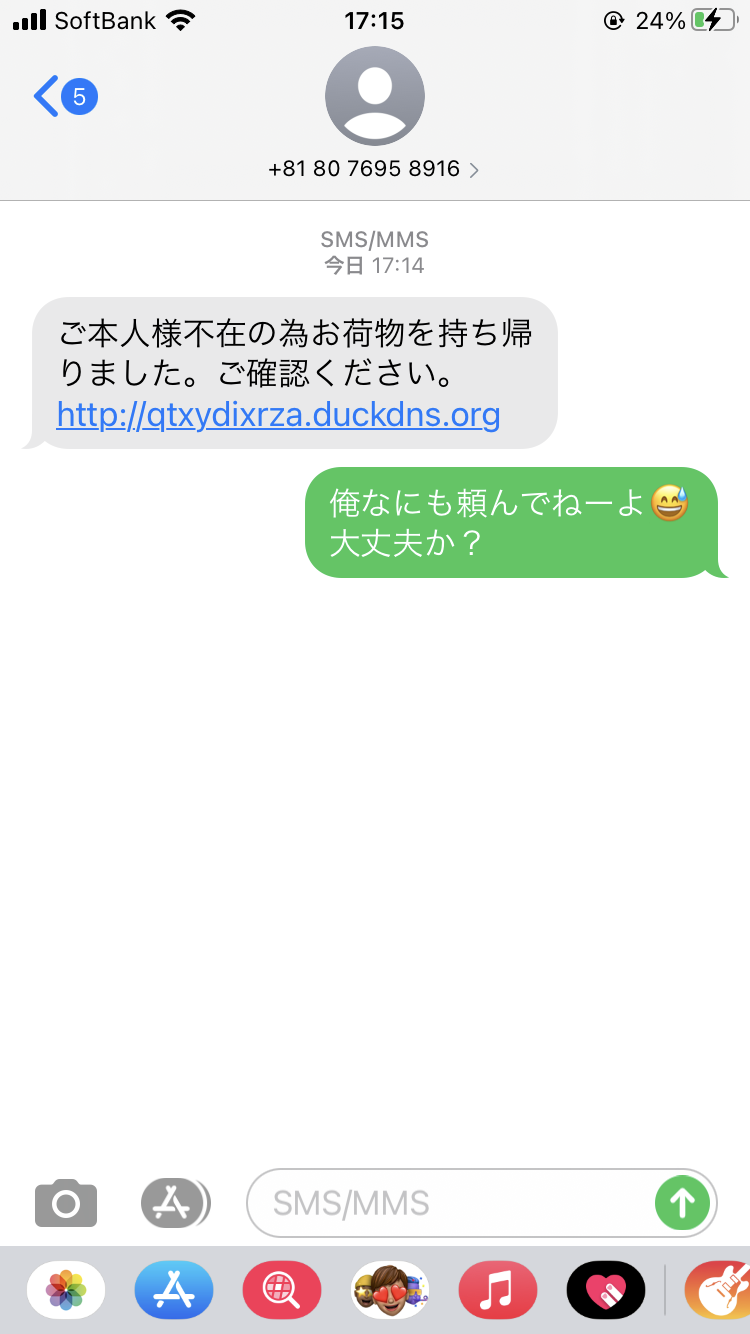
Task: Send the message with the green arrow
Action: click(682, 1203)
